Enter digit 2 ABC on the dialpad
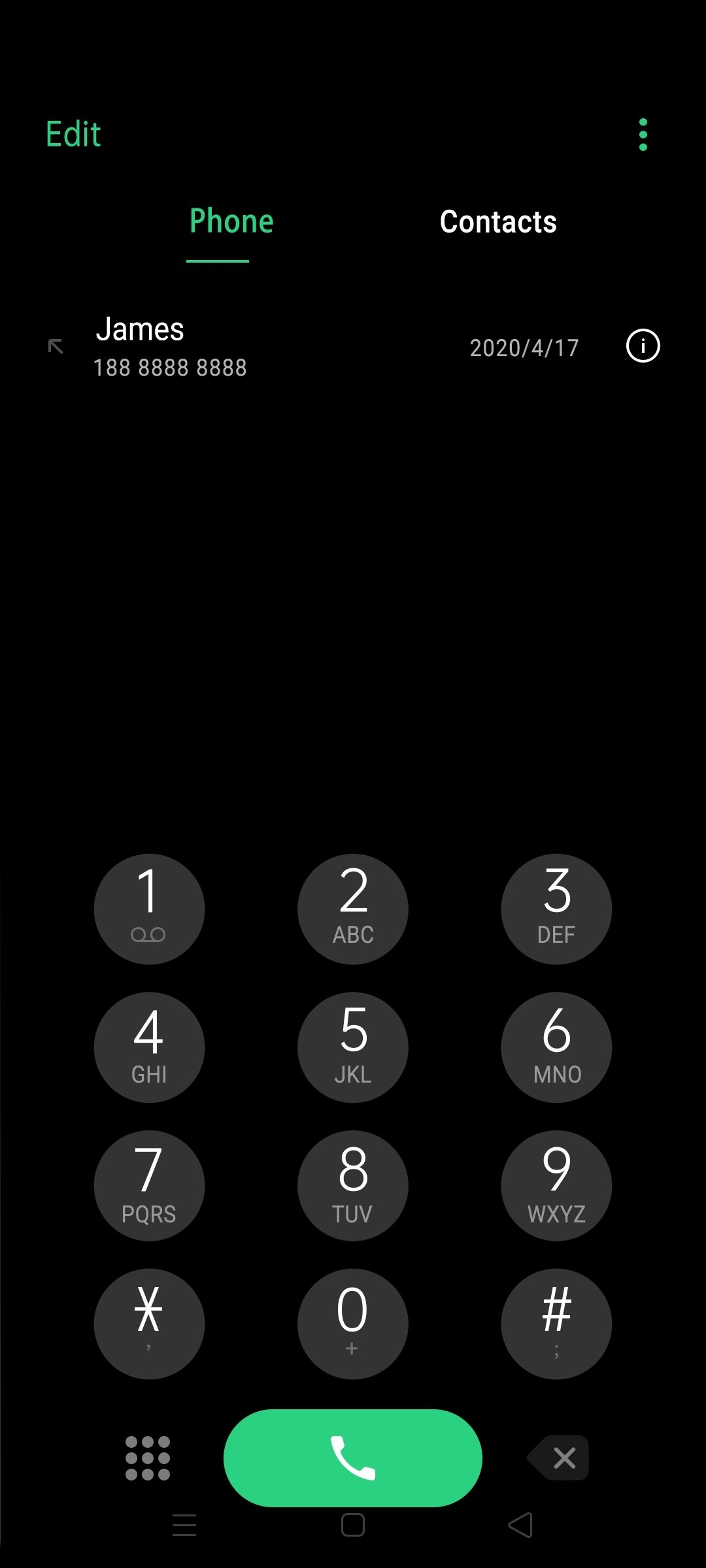706x1568 pixels. pos(353,909)
